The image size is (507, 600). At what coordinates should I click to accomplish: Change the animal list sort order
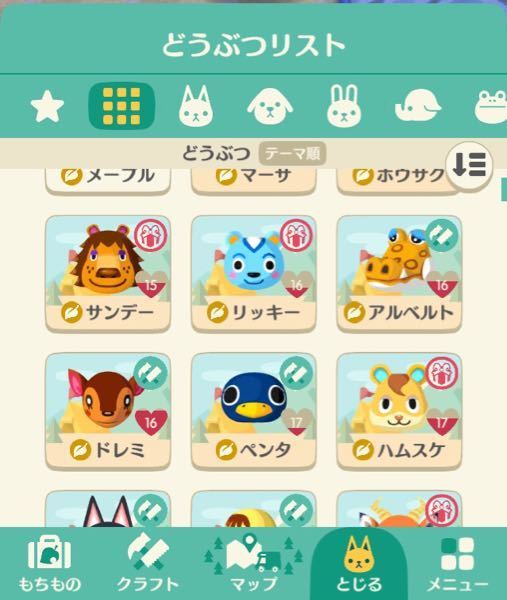click(469, 165)
